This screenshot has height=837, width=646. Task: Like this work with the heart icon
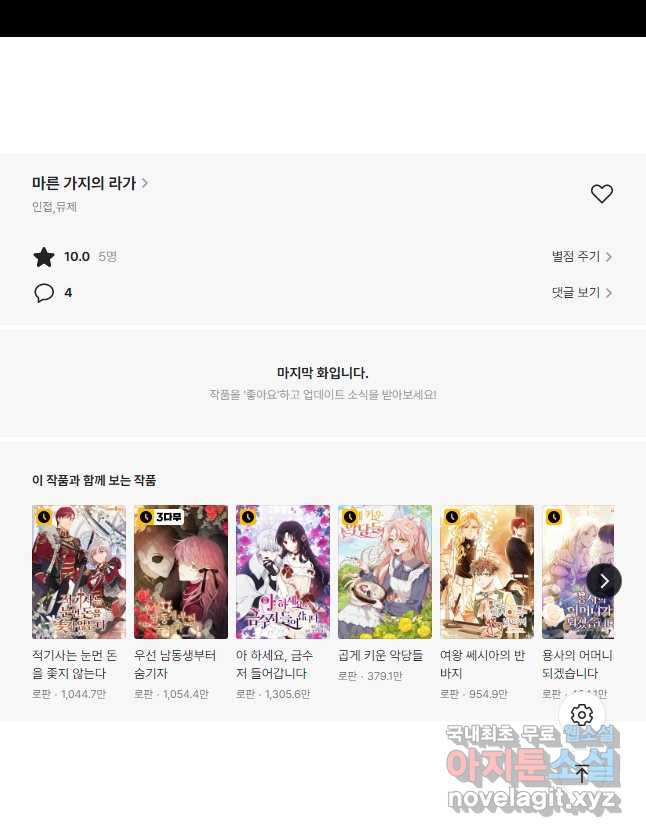pos(601,194)
